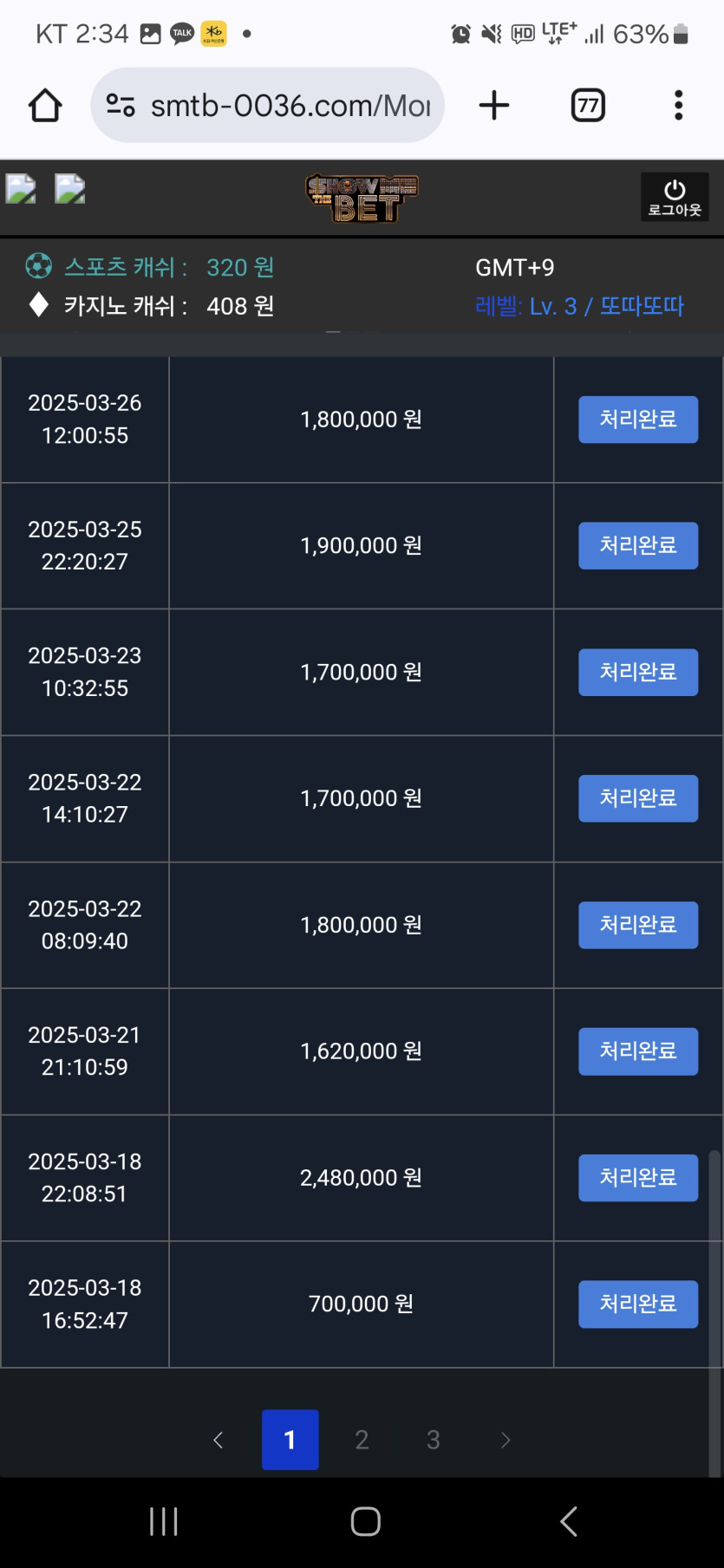Viewport: 724px width, 1568px height.
Task: Tap the browser home icon
Action: [x=45, y=106]
